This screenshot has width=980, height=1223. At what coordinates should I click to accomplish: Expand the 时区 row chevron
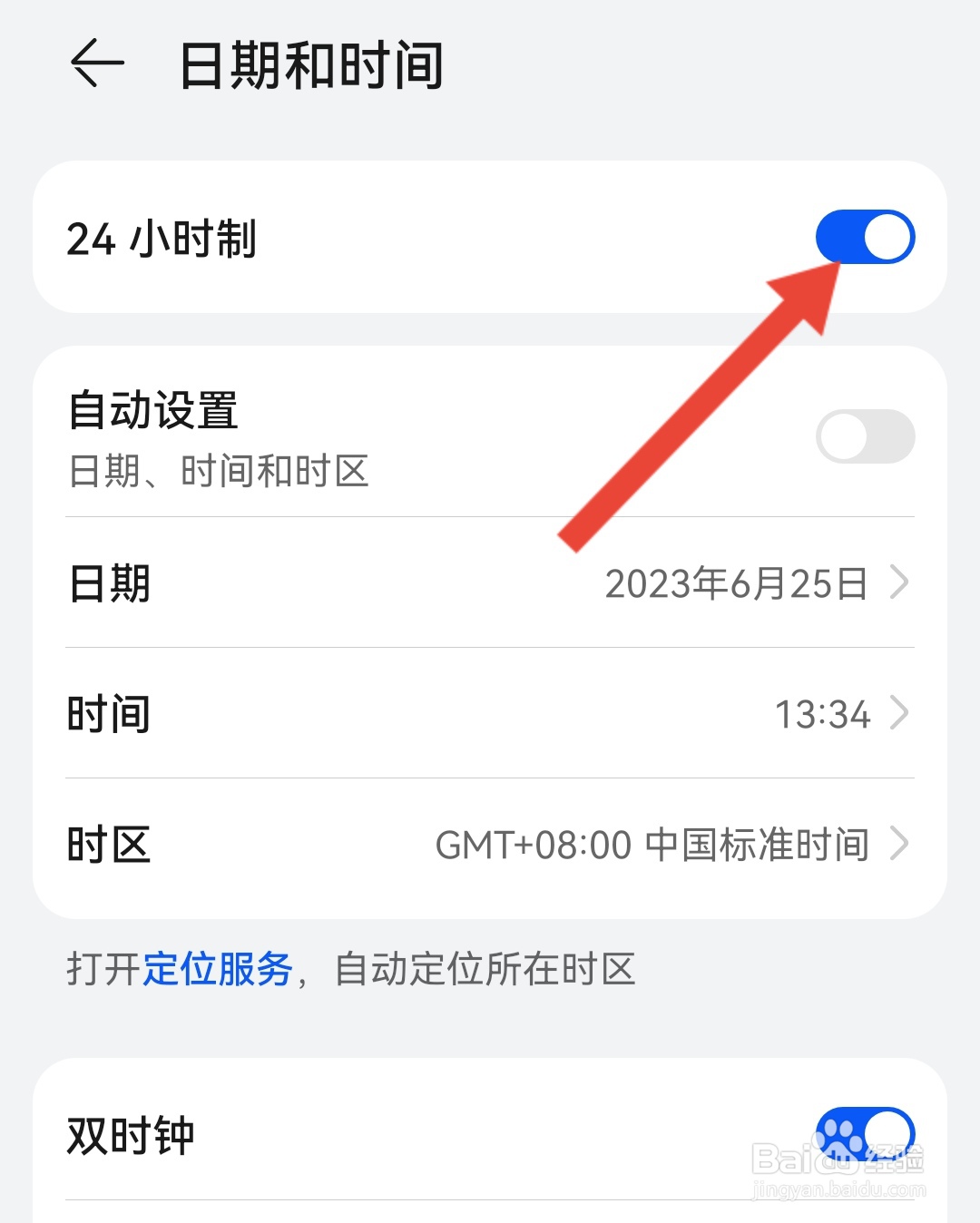click(899, 844)
